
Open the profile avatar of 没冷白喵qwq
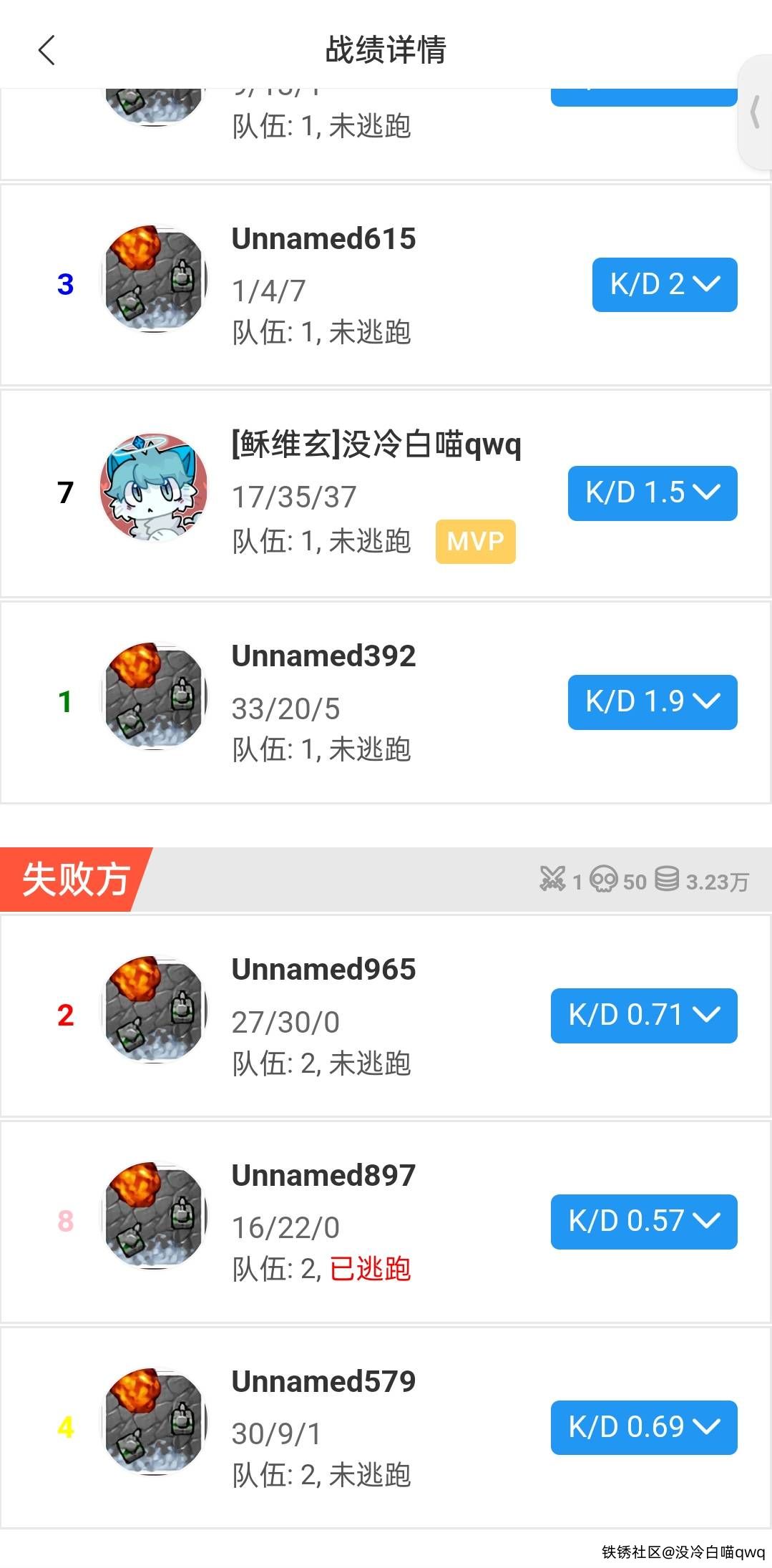154,487
